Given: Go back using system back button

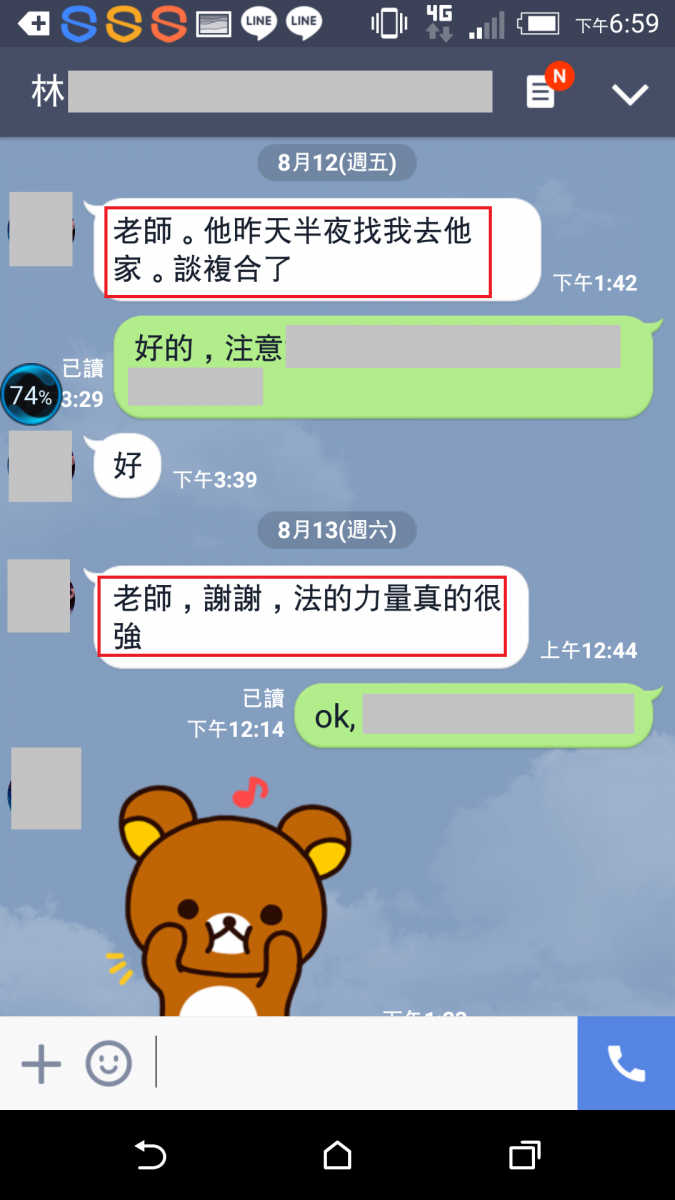Looking at the screenshot, I should tap(150, 1156).
